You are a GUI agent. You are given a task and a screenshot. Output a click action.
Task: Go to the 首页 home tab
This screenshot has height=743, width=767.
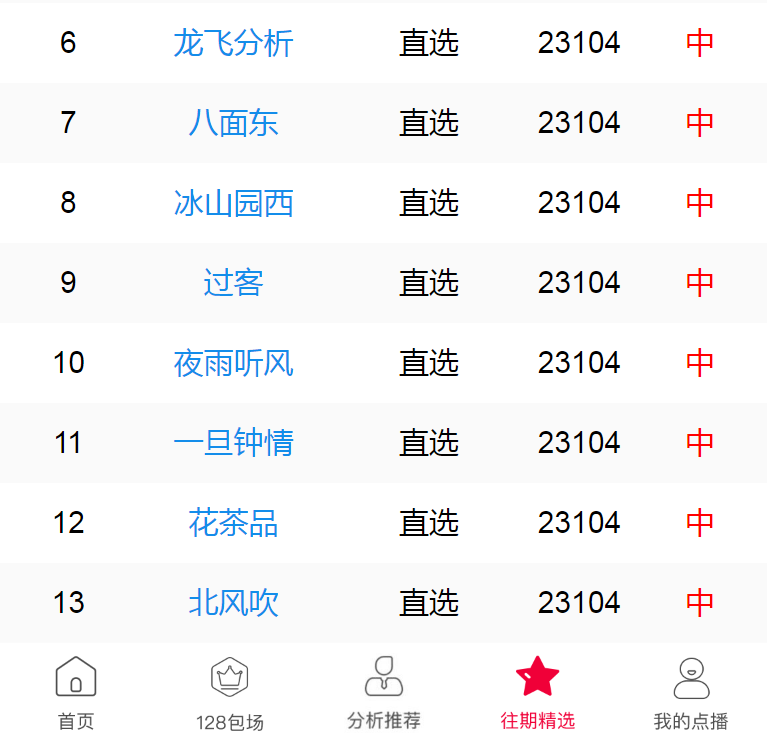pyautogui.click(x=76, y=693)
